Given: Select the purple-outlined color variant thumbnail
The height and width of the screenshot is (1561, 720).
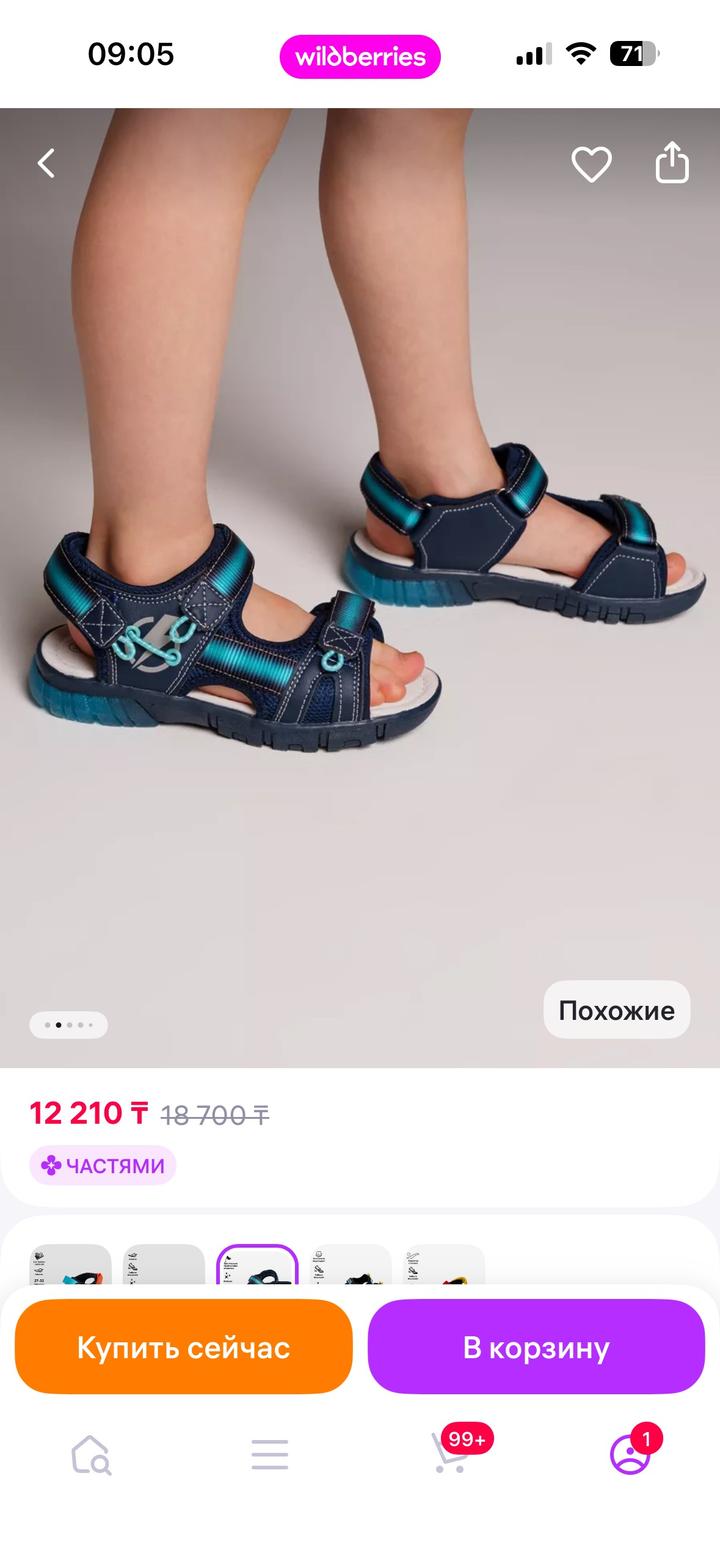Looking at the screenshot, I should (x=257, y=1266).
